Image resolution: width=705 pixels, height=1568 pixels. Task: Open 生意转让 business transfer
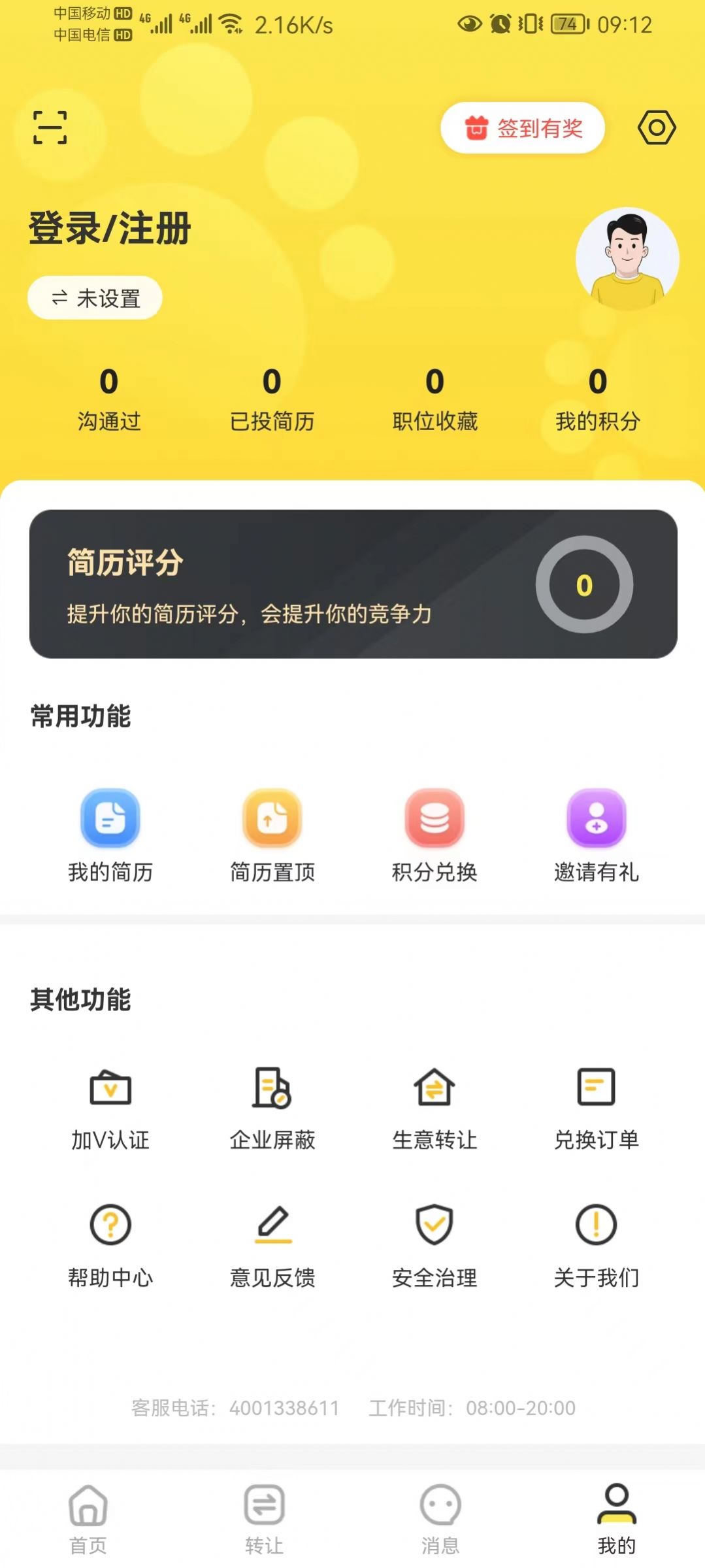tap(434, 1088)
